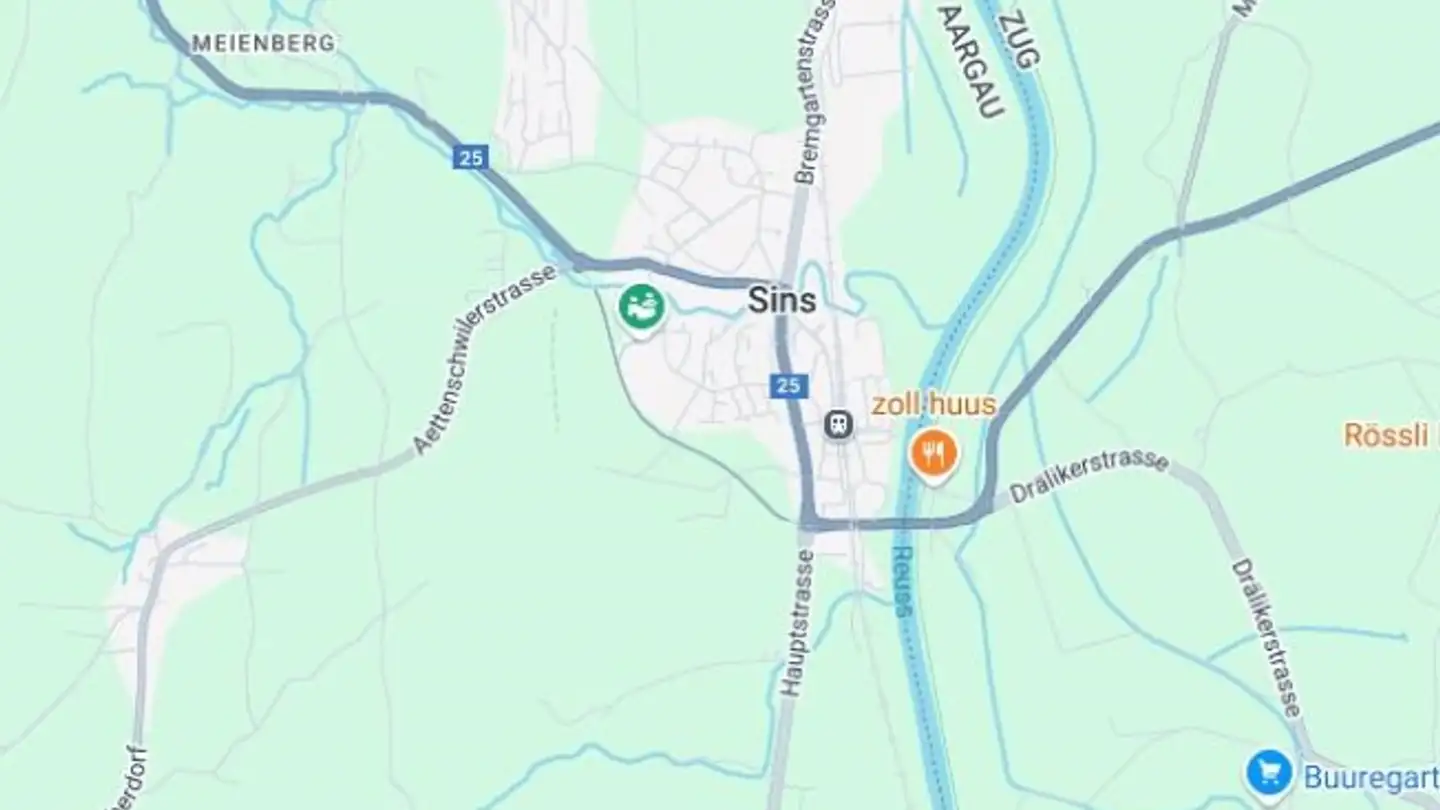The height and width of the screenshot is (810, 1440).
Task: Tap the Sins train station icon
Action: click(x=839, y=425)
